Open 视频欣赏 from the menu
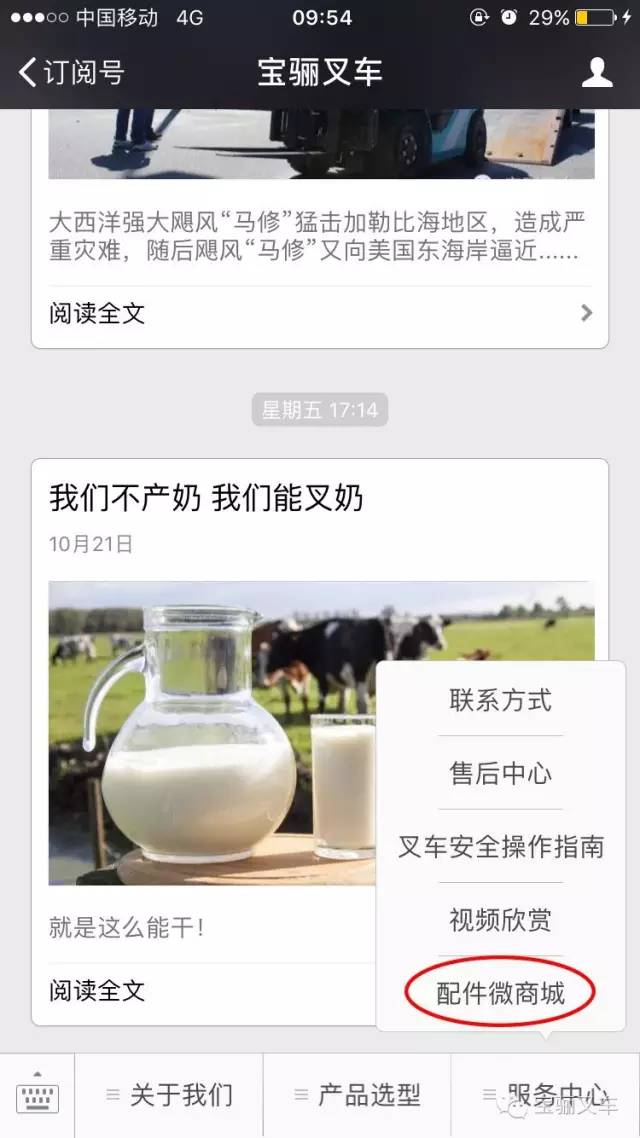This screenshot has width=640, height=1138. click(x=500, y=920)
